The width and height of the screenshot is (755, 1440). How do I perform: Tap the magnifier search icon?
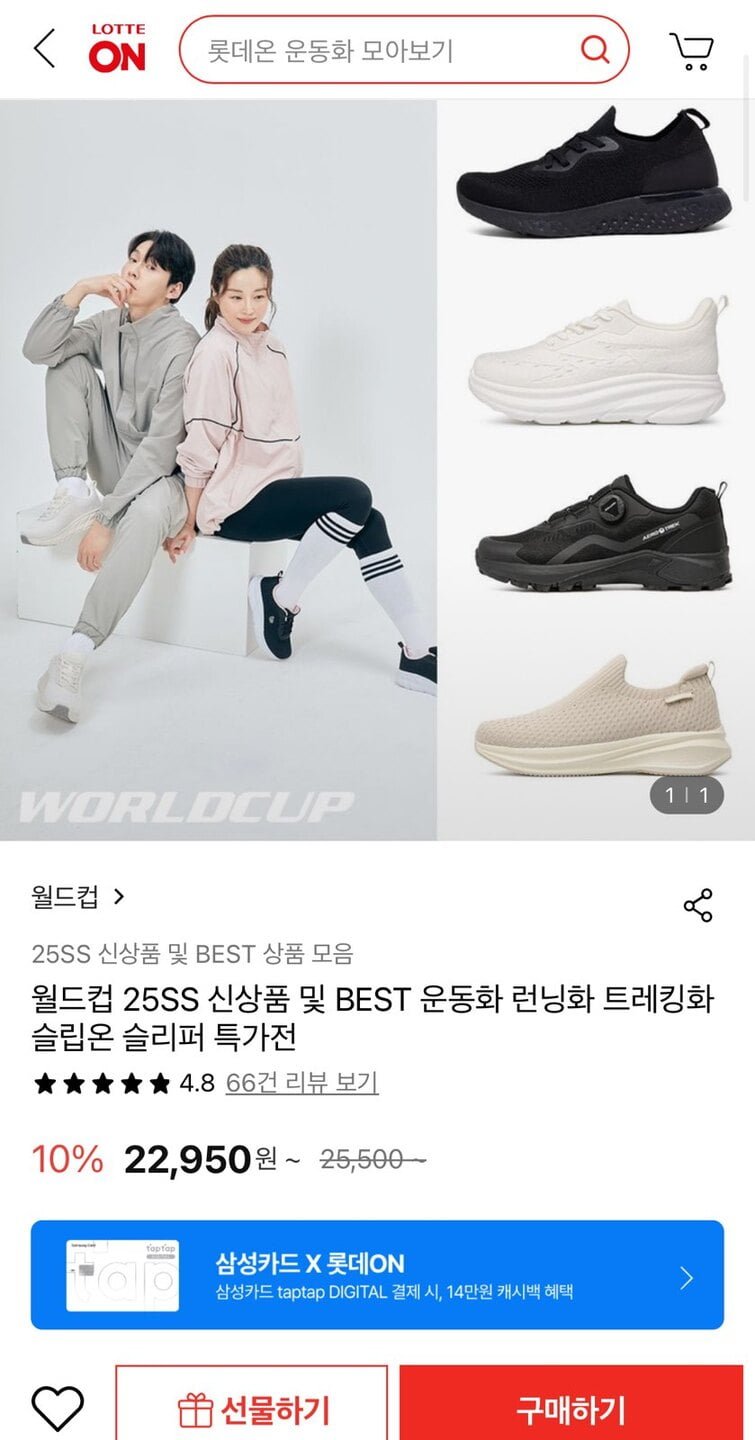pyautogui.click(x=594, y=49)
